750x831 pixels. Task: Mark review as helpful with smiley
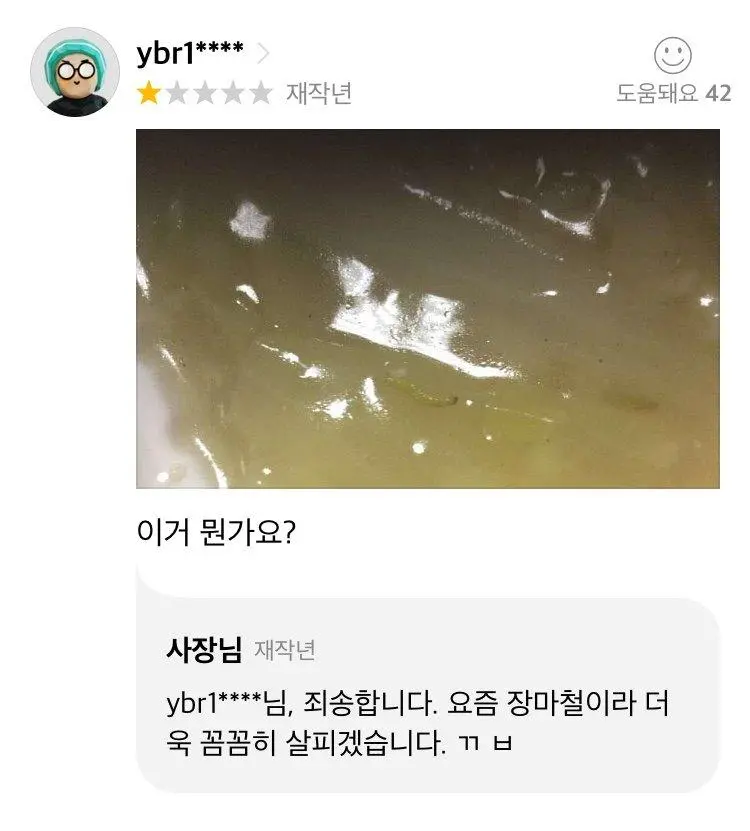coord(673,56)
